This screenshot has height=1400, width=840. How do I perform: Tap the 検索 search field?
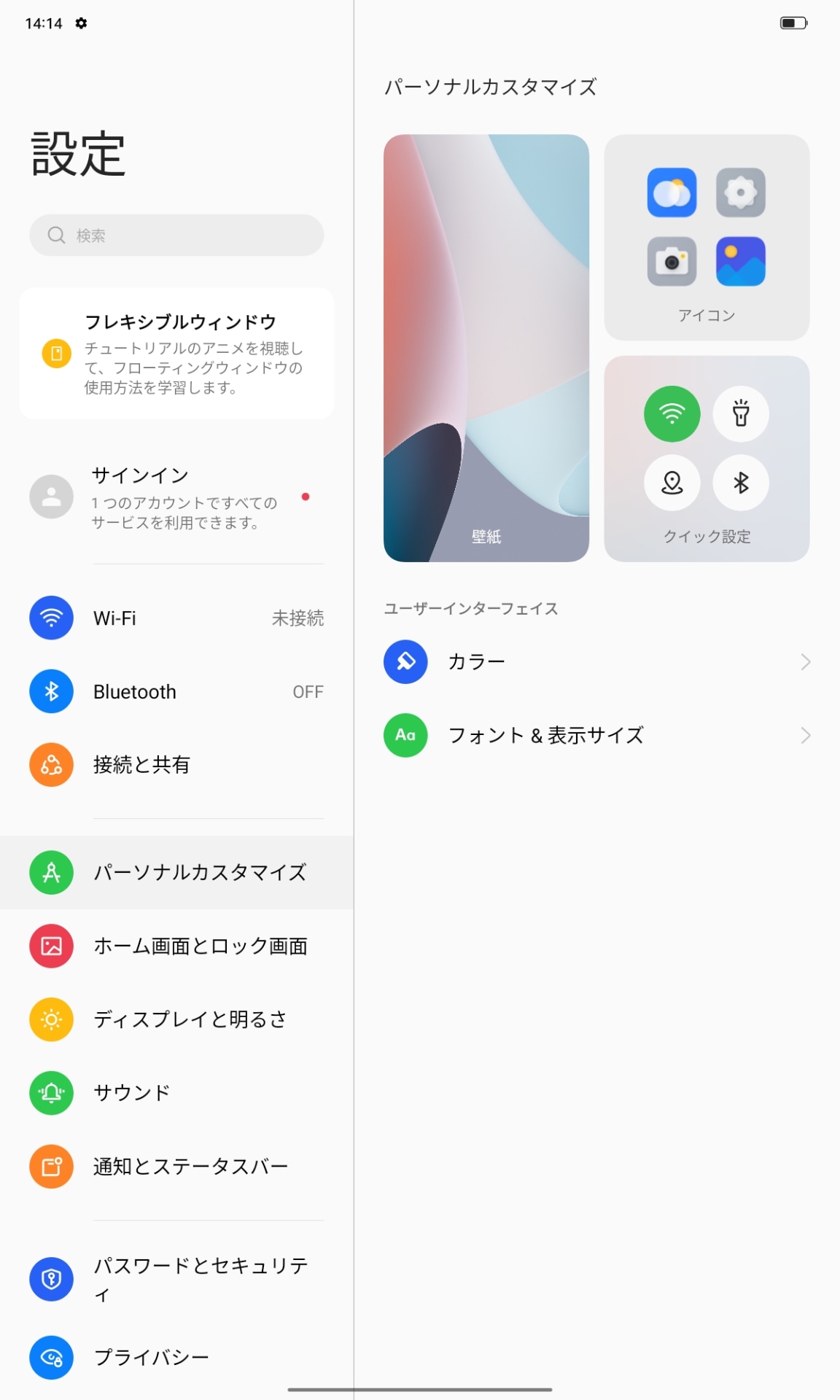(176, 236)
